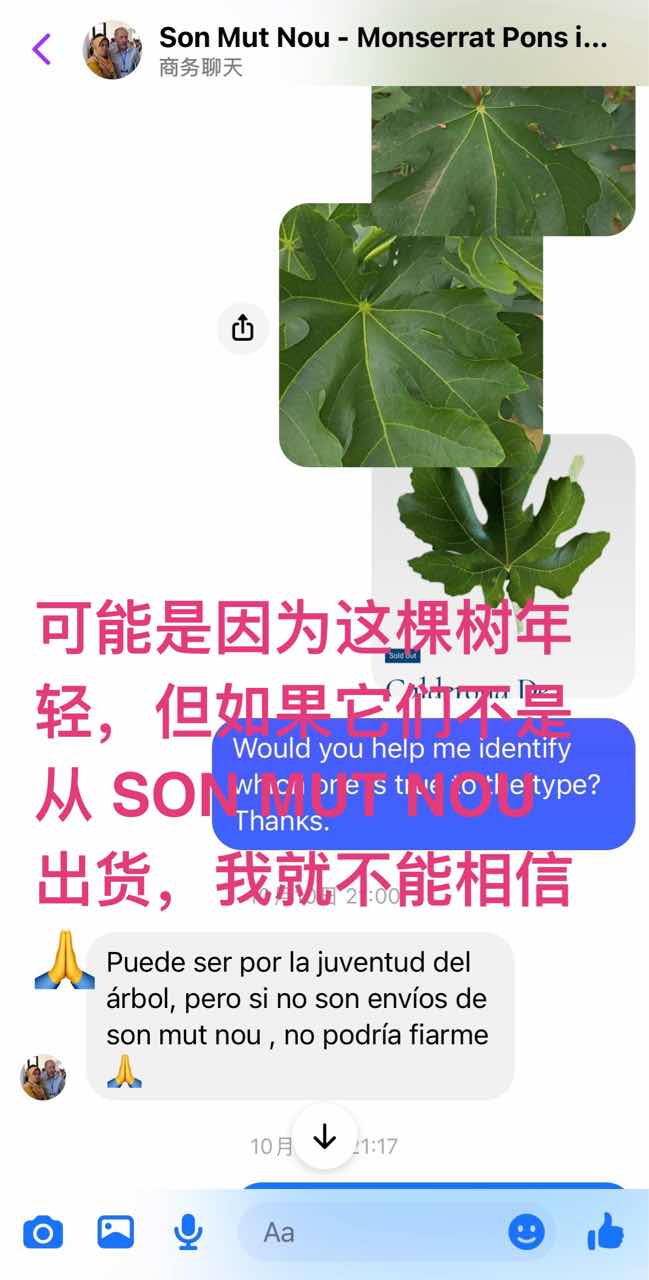Open the photo gallery picker

[116, 1232]
